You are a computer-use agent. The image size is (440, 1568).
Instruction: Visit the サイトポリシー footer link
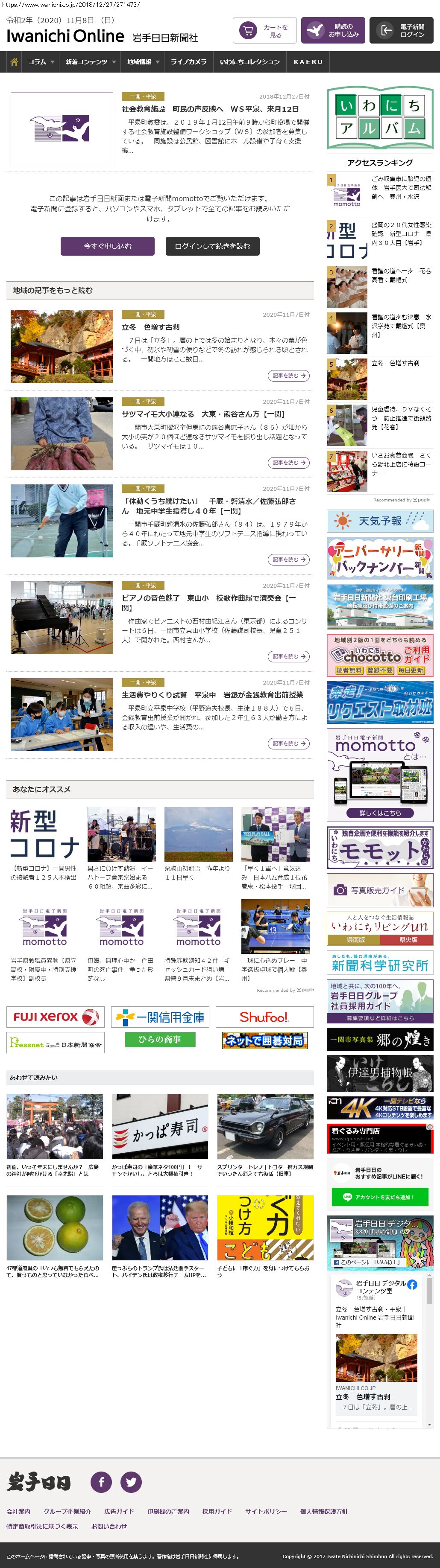(266, 1511)
